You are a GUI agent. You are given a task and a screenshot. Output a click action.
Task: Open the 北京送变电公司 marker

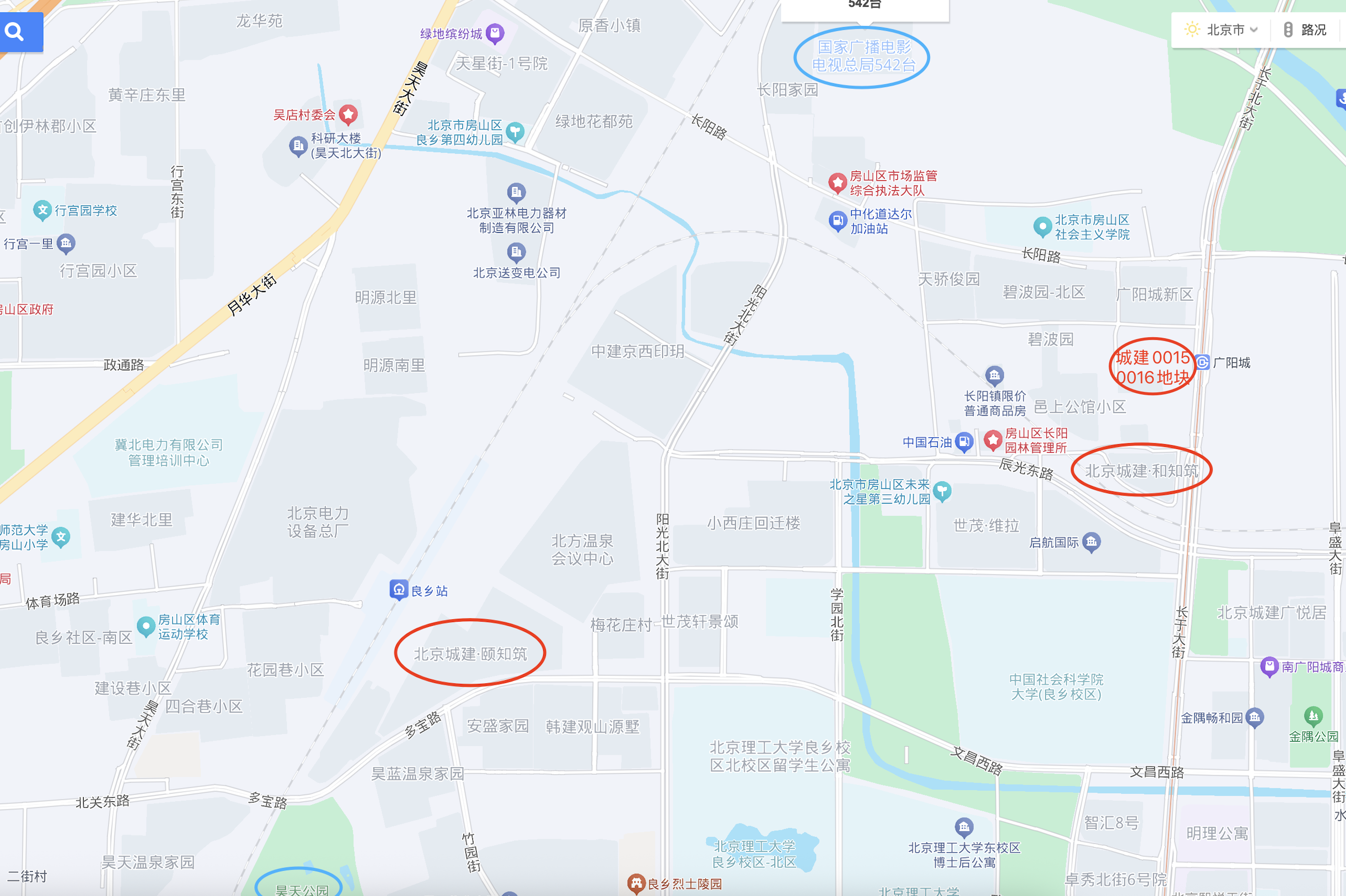pos(517,252)
